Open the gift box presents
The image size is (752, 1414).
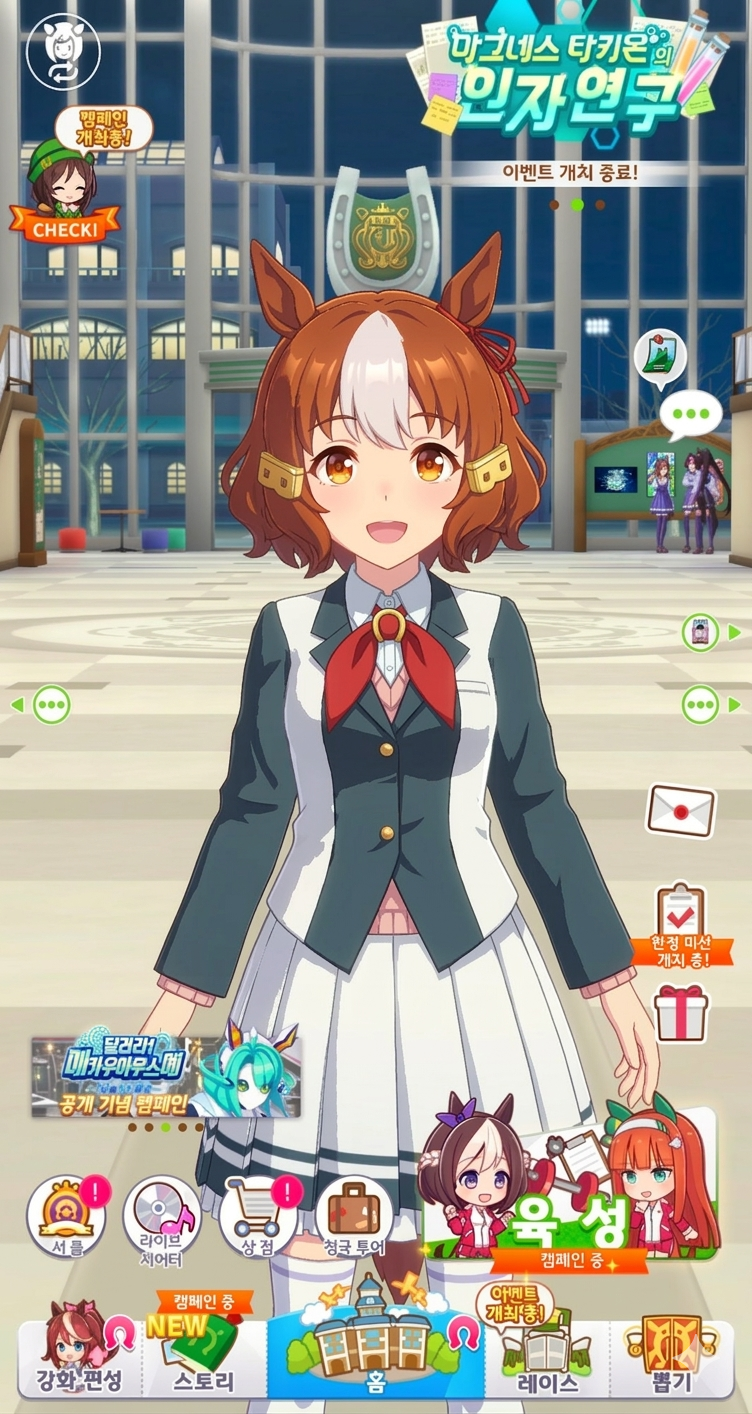pyautogui.click(x=681, y=1012)
